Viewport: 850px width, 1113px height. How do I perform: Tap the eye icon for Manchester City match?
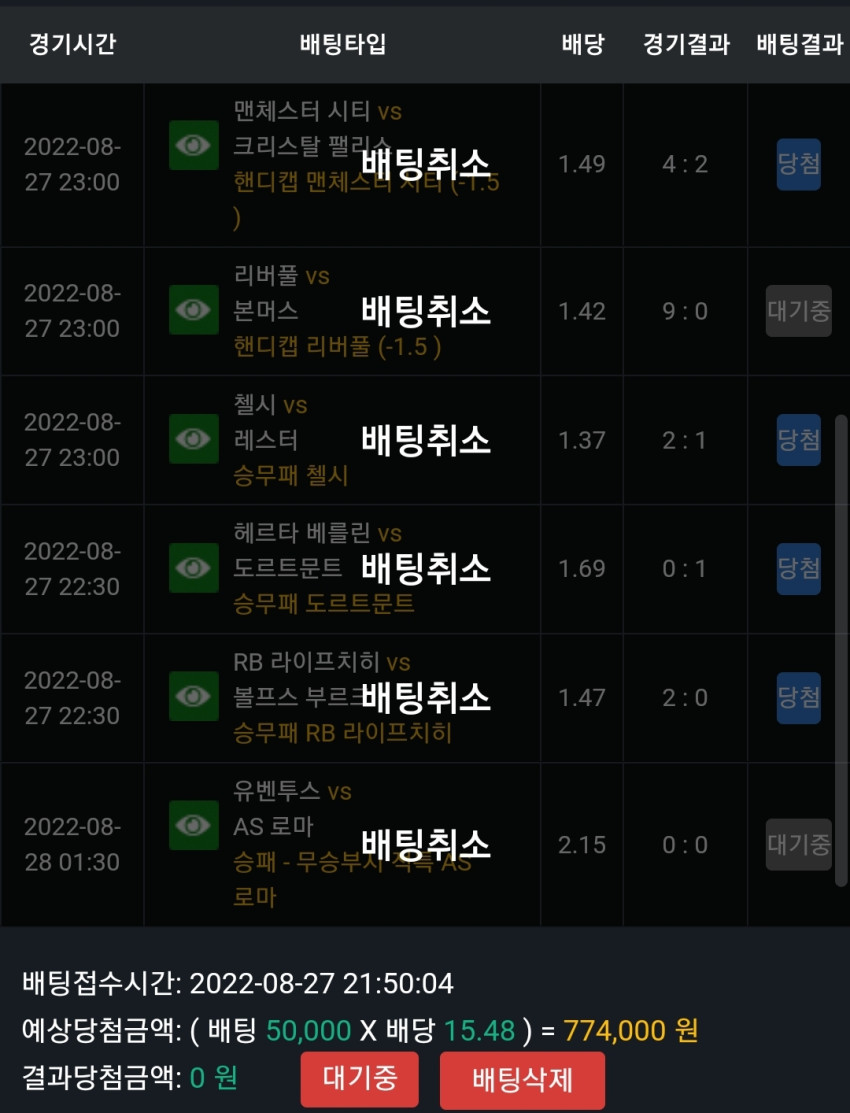[193, 146]
